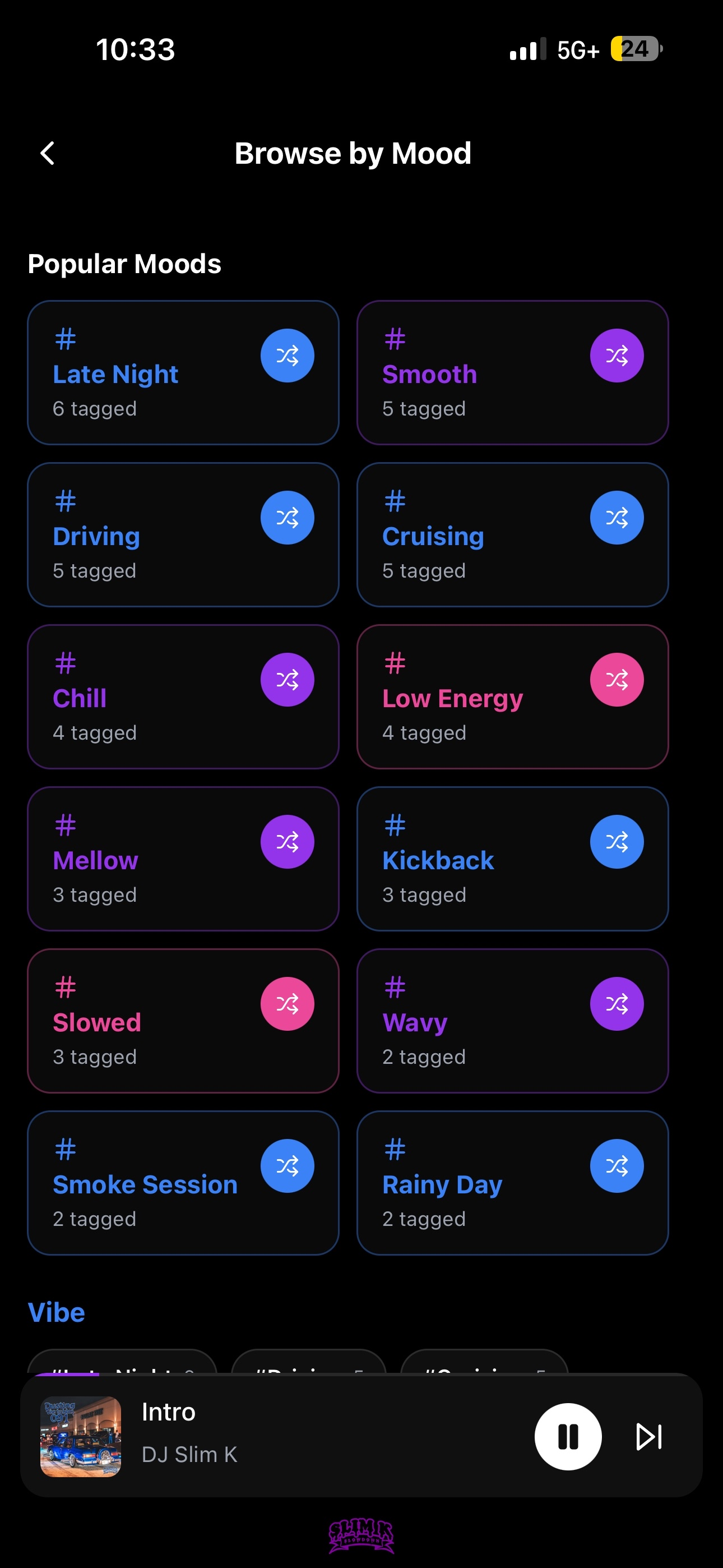Shuffle the Cruising mood

click(617, 517)
